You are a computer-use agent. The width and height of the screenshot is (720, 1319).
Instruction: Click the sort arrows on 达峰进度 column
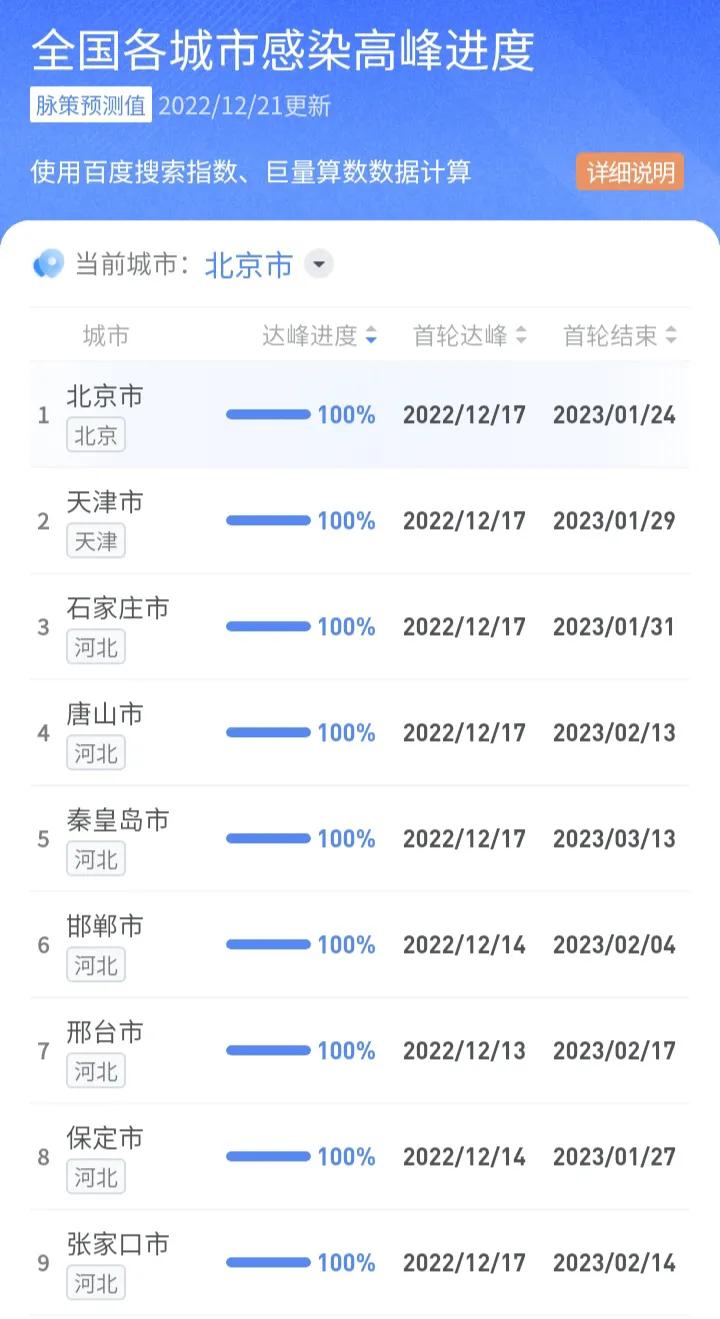[371, 336]
